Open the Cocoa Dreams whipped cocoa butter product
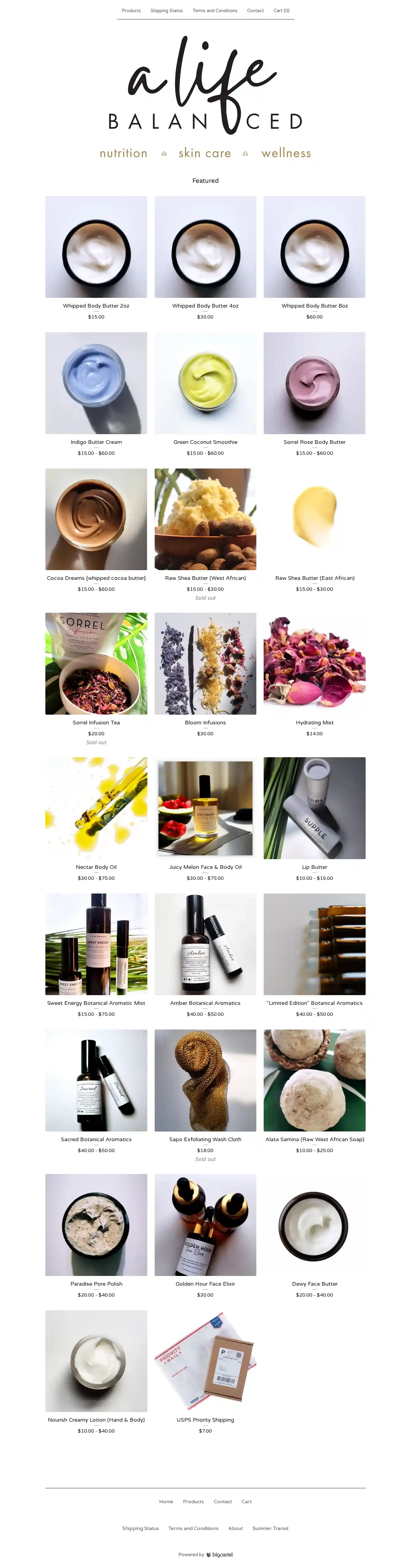The image size is (411, 1568). pyautogui.click(x=96, y=519)
